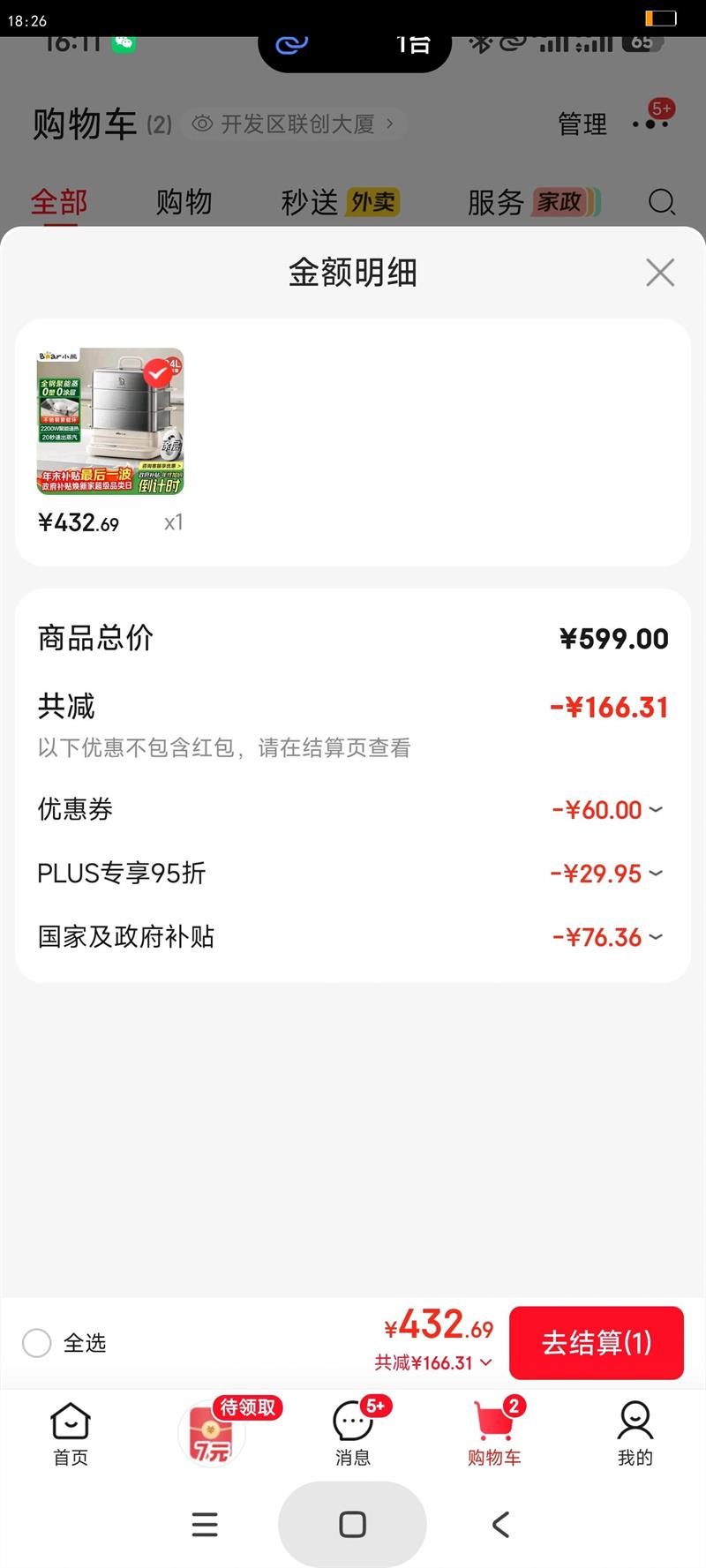Open the 我的 profile tab
The width and height of the screenshot is (706, 1568).
(x=635, y=1433)
